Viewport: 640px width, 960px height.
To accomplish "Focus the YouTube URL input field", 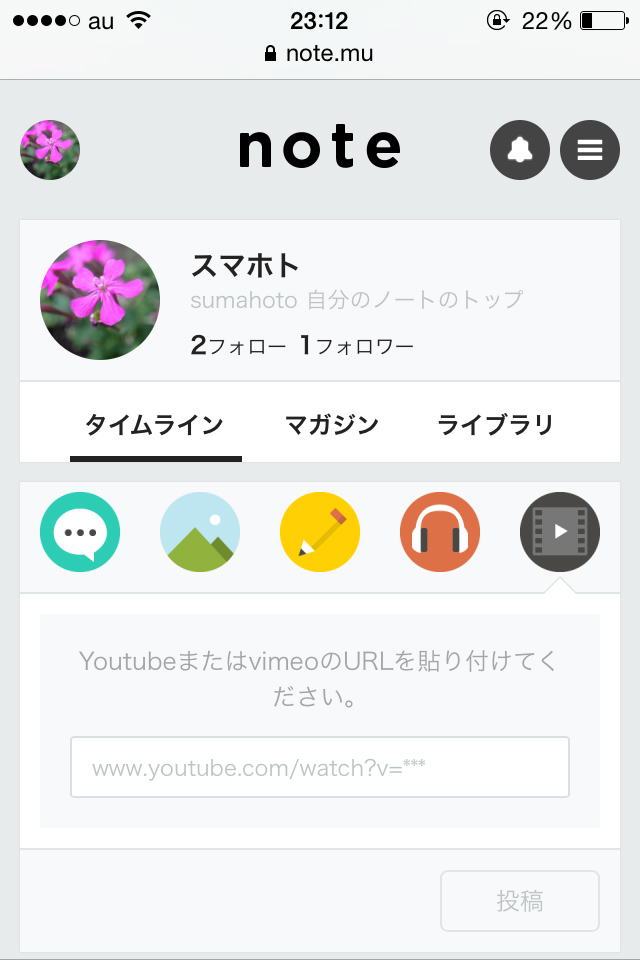I will pos(320,767).
